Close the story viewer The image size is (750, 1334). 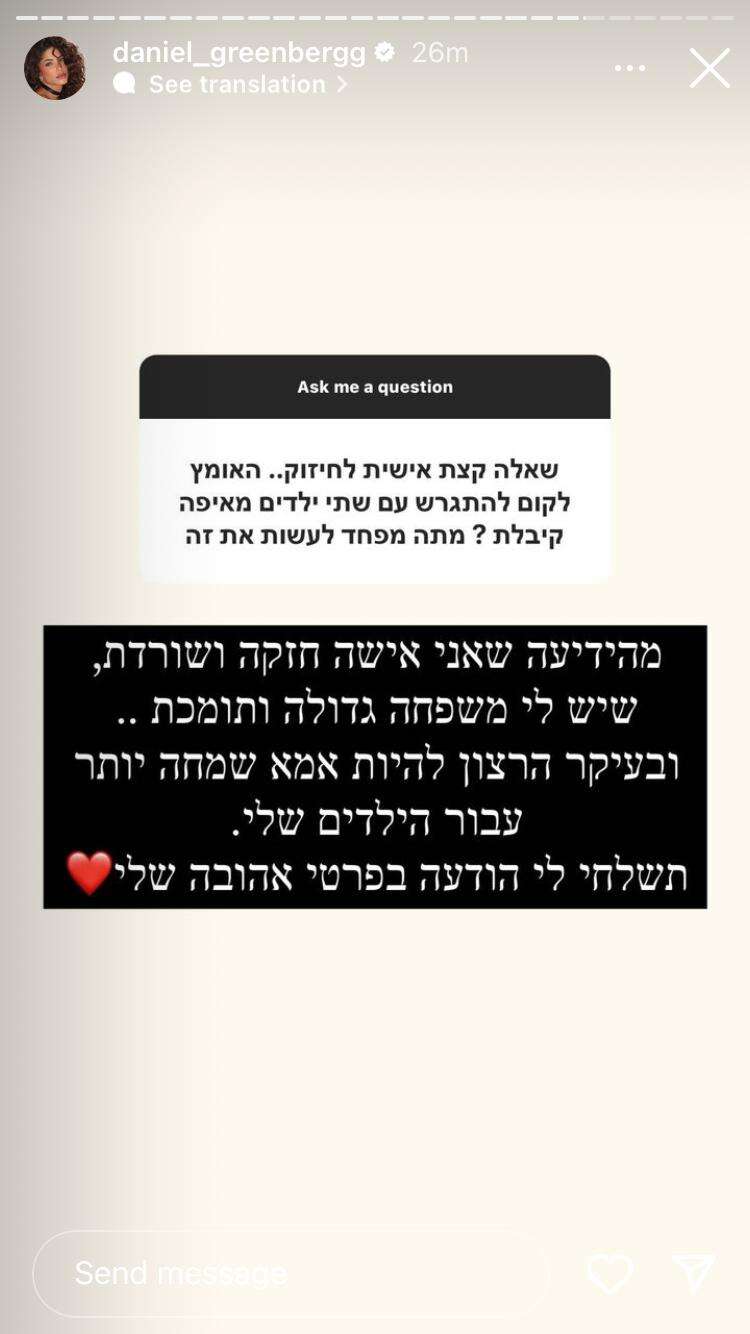pos(709,68)
